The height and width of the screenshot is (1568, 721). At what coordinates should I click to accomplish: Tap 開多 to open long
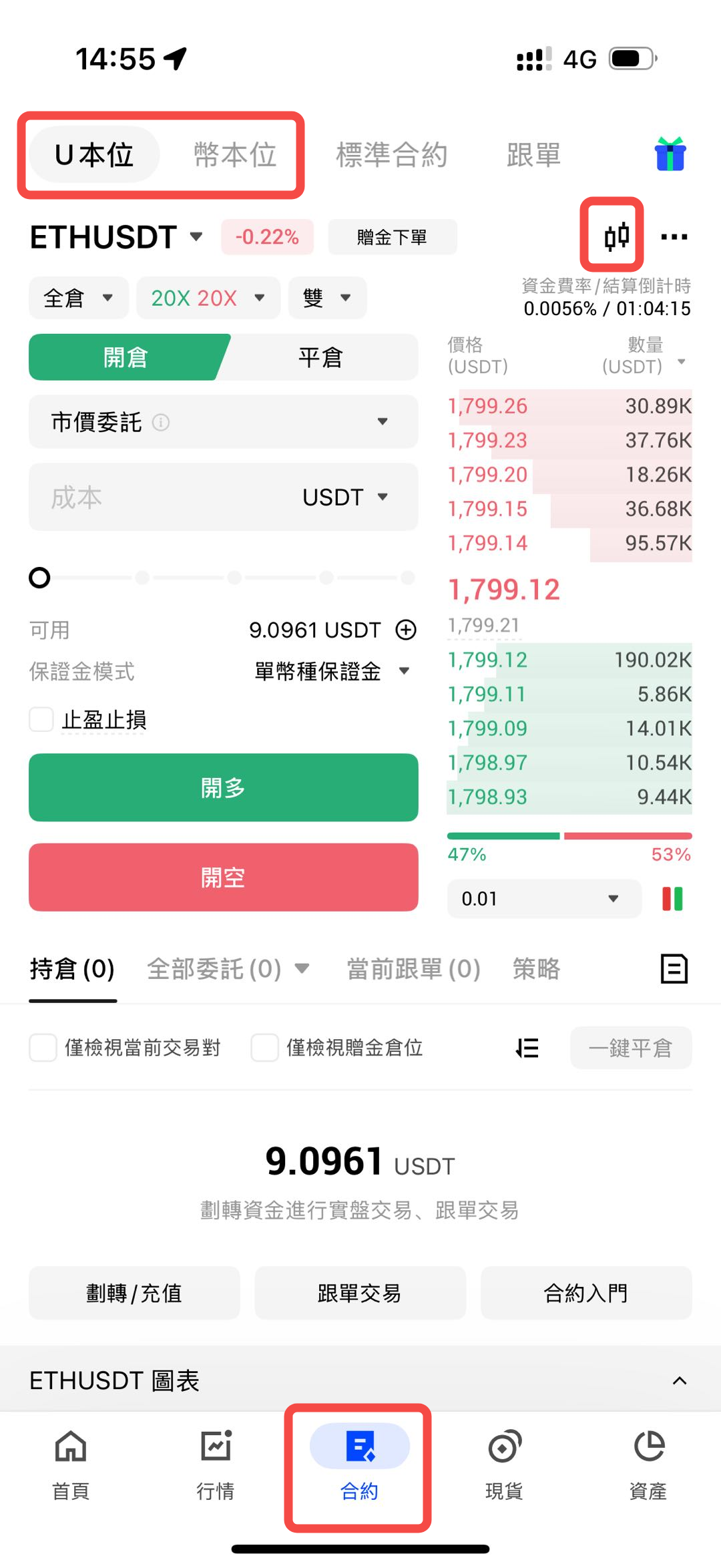(223, 788)
